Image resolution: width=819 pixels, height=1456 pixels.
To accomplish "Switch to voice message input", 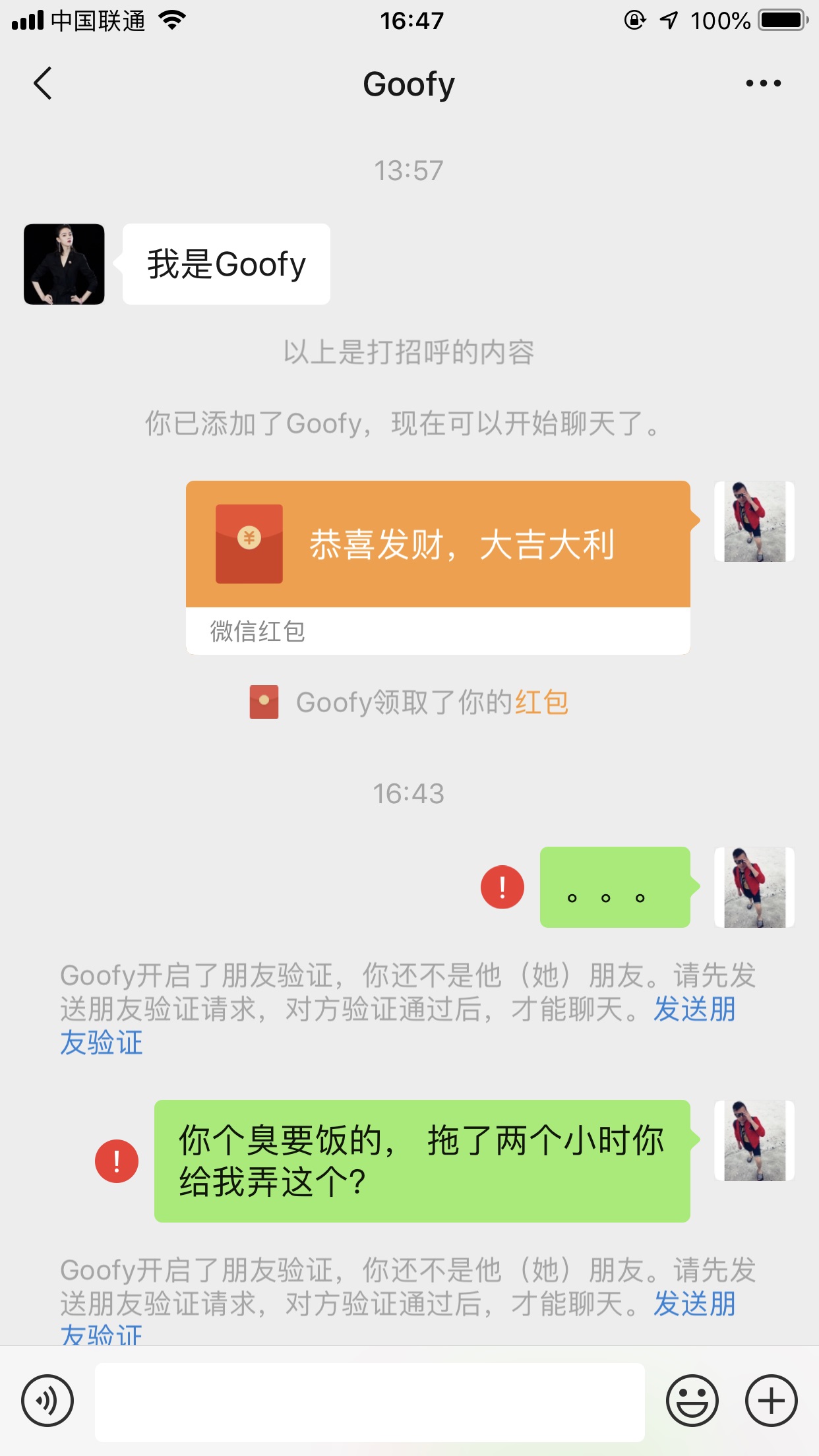I will click(47, 1401).
